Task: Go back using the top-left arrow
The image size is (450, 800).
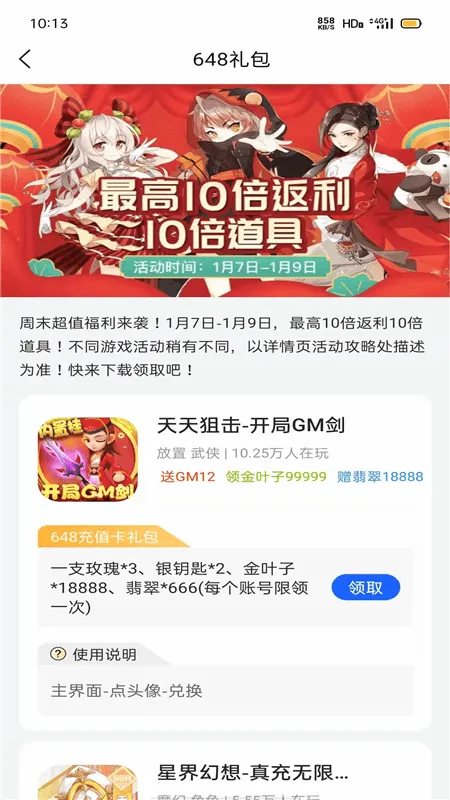Action: tap(25, 59)
